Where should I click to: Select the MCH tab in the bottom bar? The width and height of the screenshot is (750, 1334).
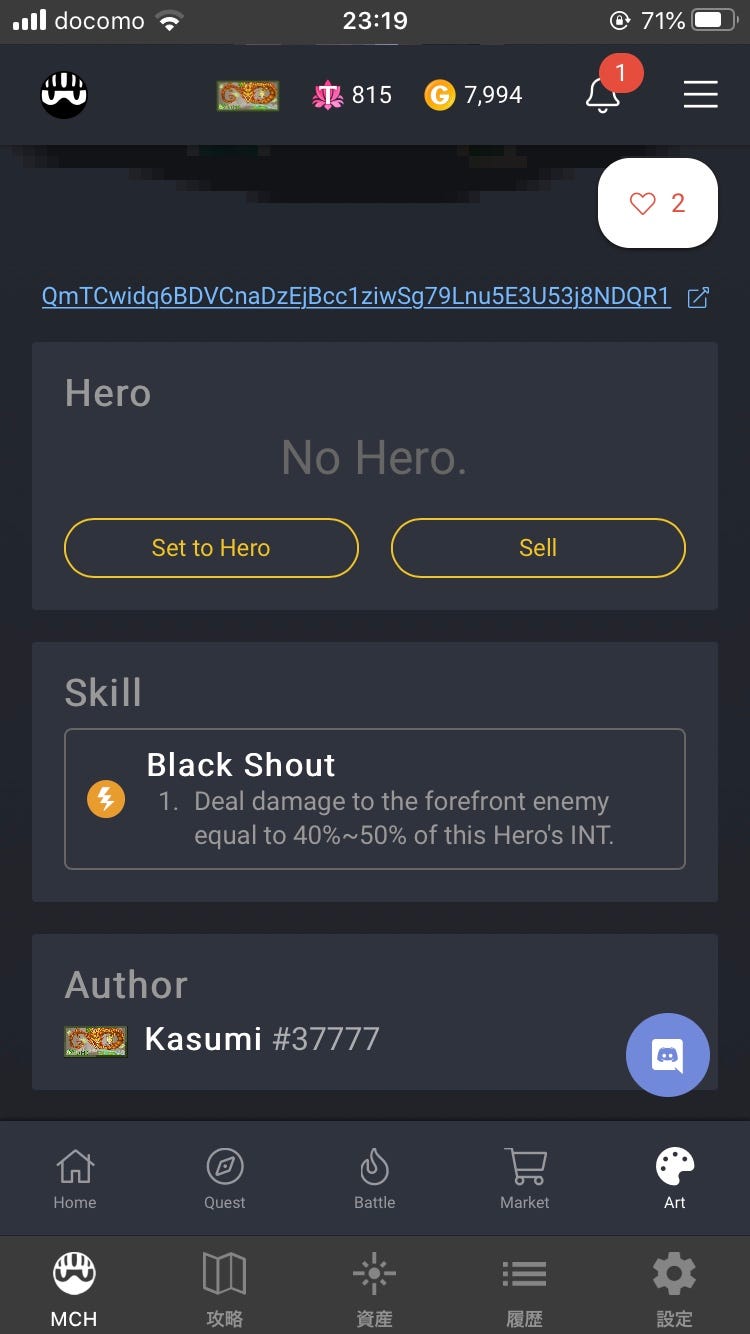tap(74, 1288)
